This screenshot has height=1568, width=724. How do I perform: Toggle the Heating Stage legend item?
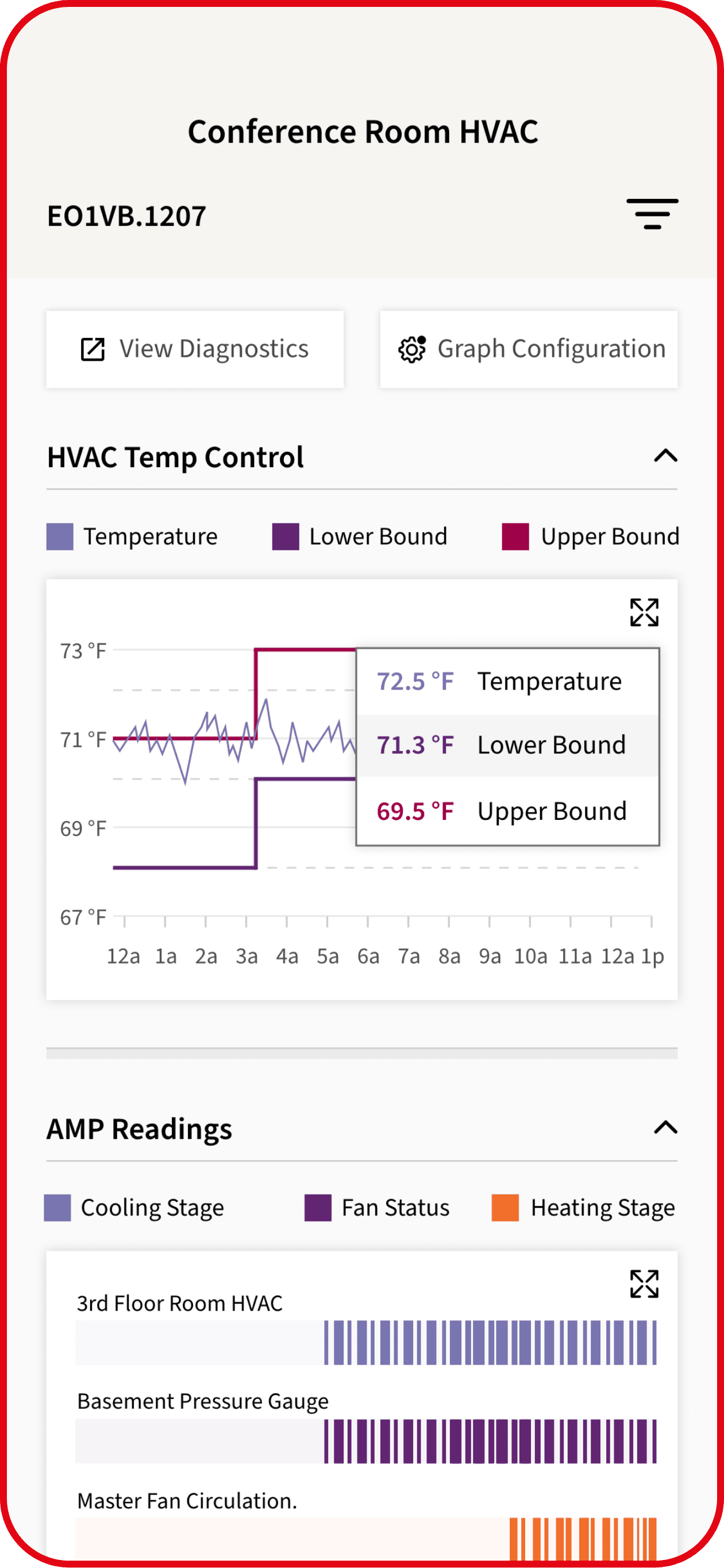tap(583, 1208)
